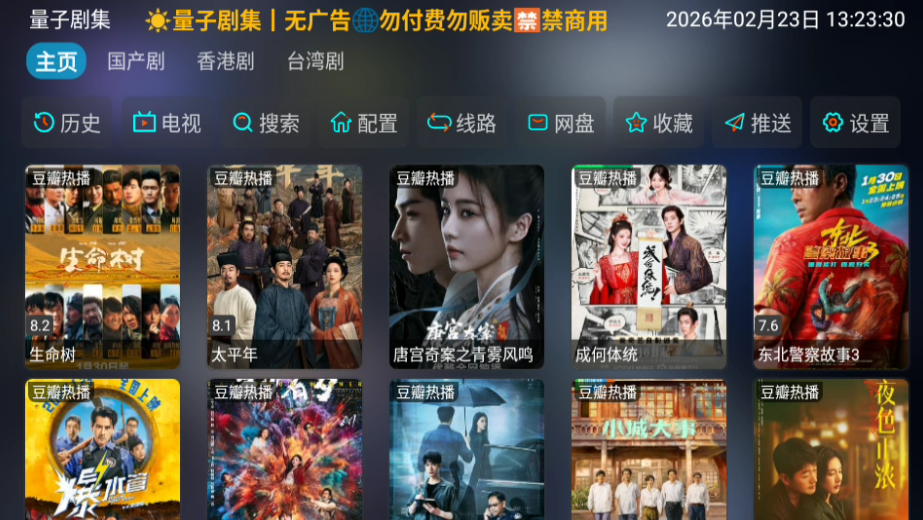Switch to the 香港剧 tab
The image size is (923, 520).
pos(225,62)
